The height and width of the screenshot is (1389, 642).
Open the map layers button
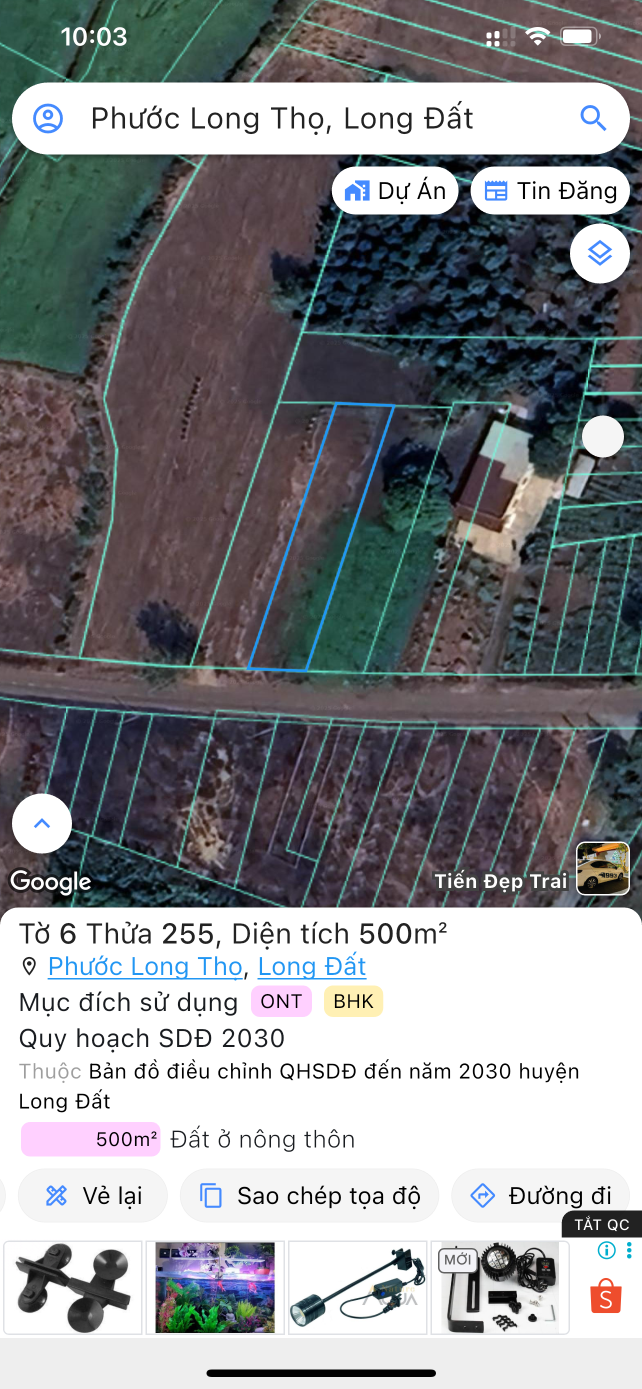coord(599,254)
